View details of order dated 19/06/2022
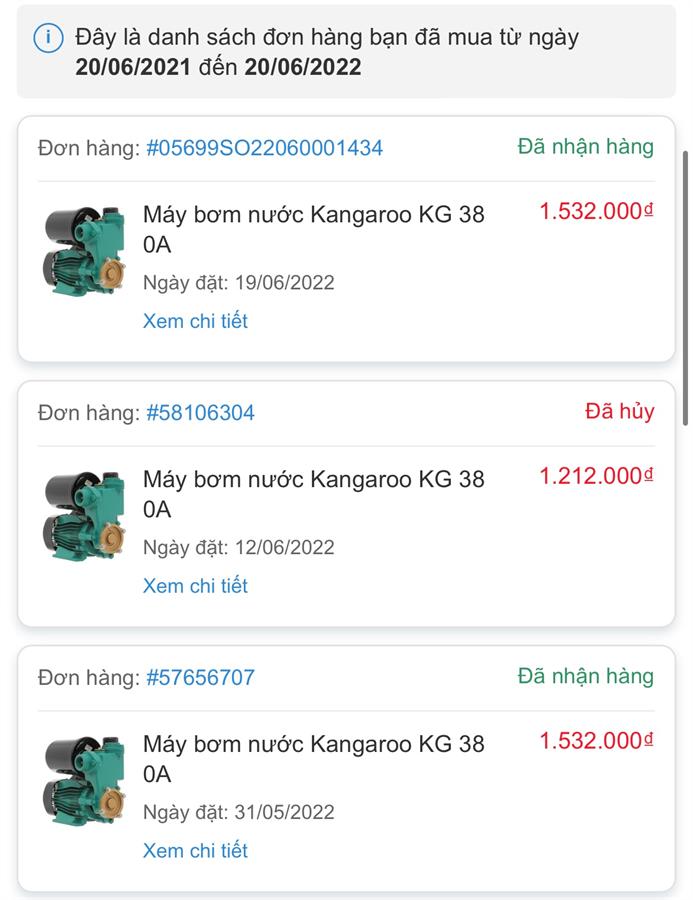 (195, 321)
